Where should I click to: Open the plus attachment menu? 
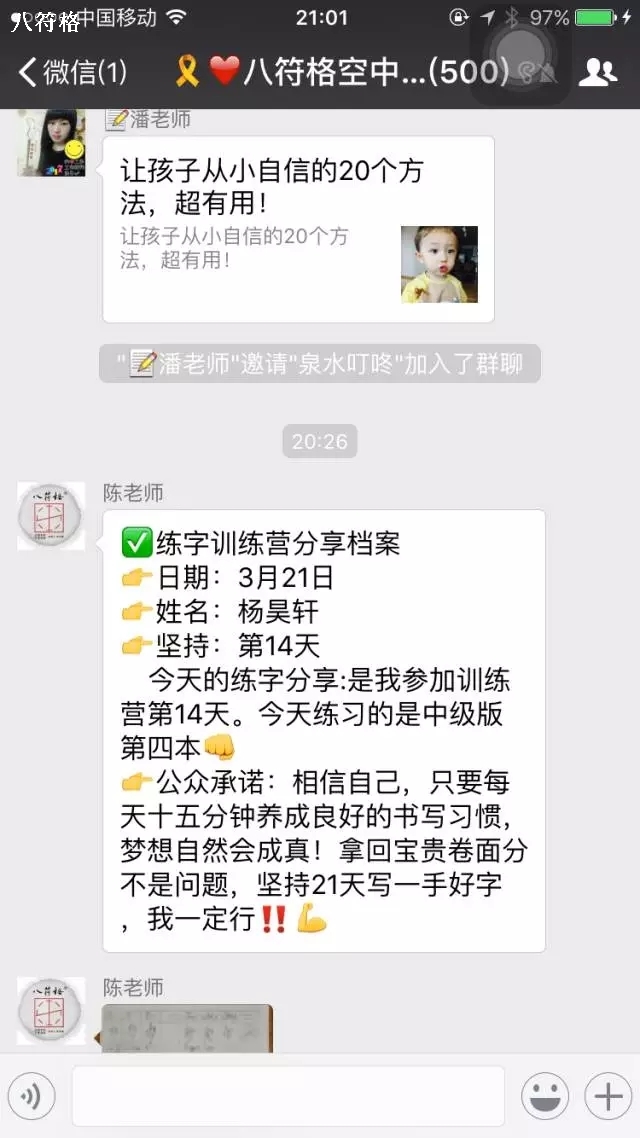(608, 1097)
